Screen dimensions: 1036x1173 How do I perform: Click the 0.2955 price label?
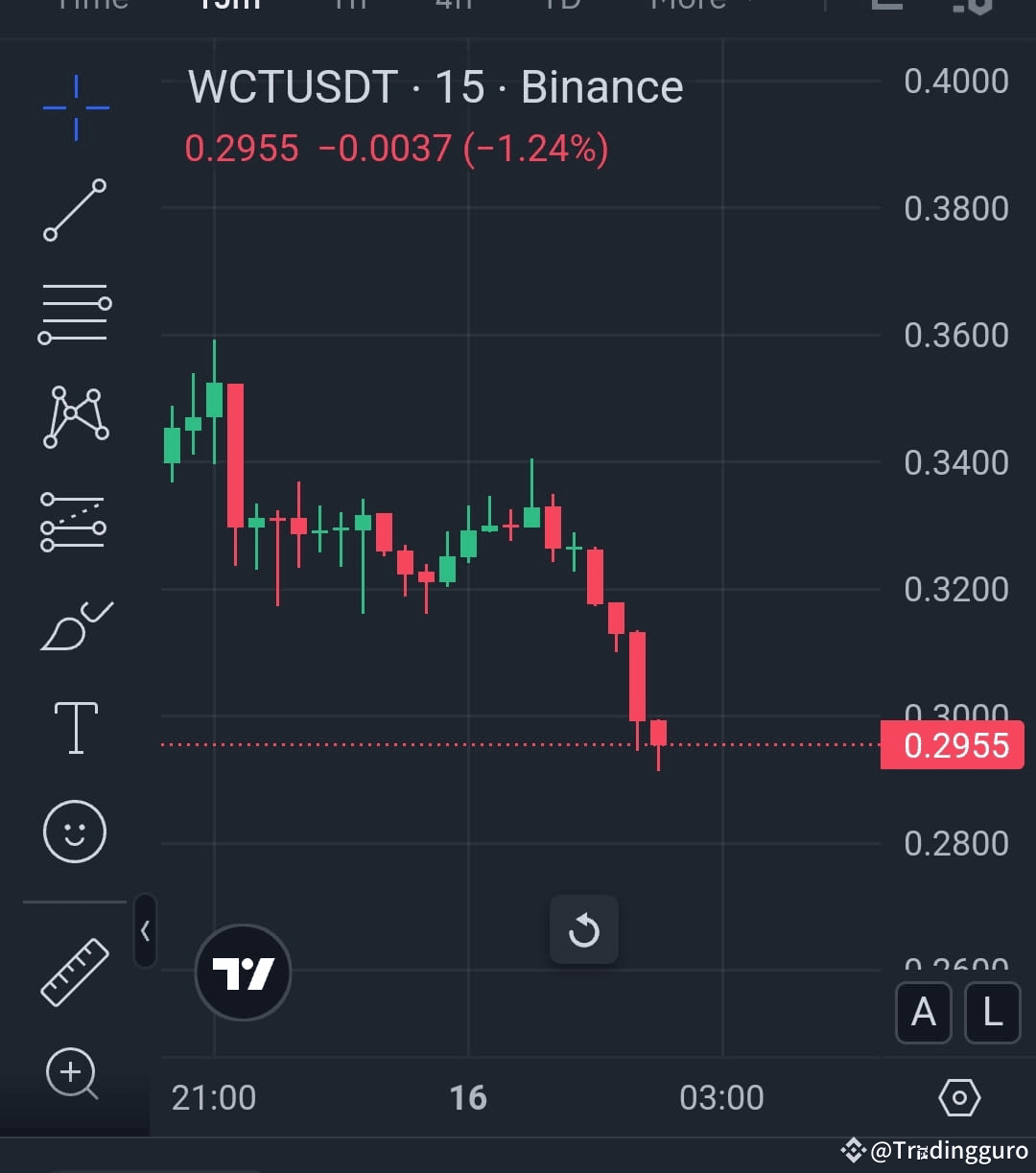click(953, 745)
